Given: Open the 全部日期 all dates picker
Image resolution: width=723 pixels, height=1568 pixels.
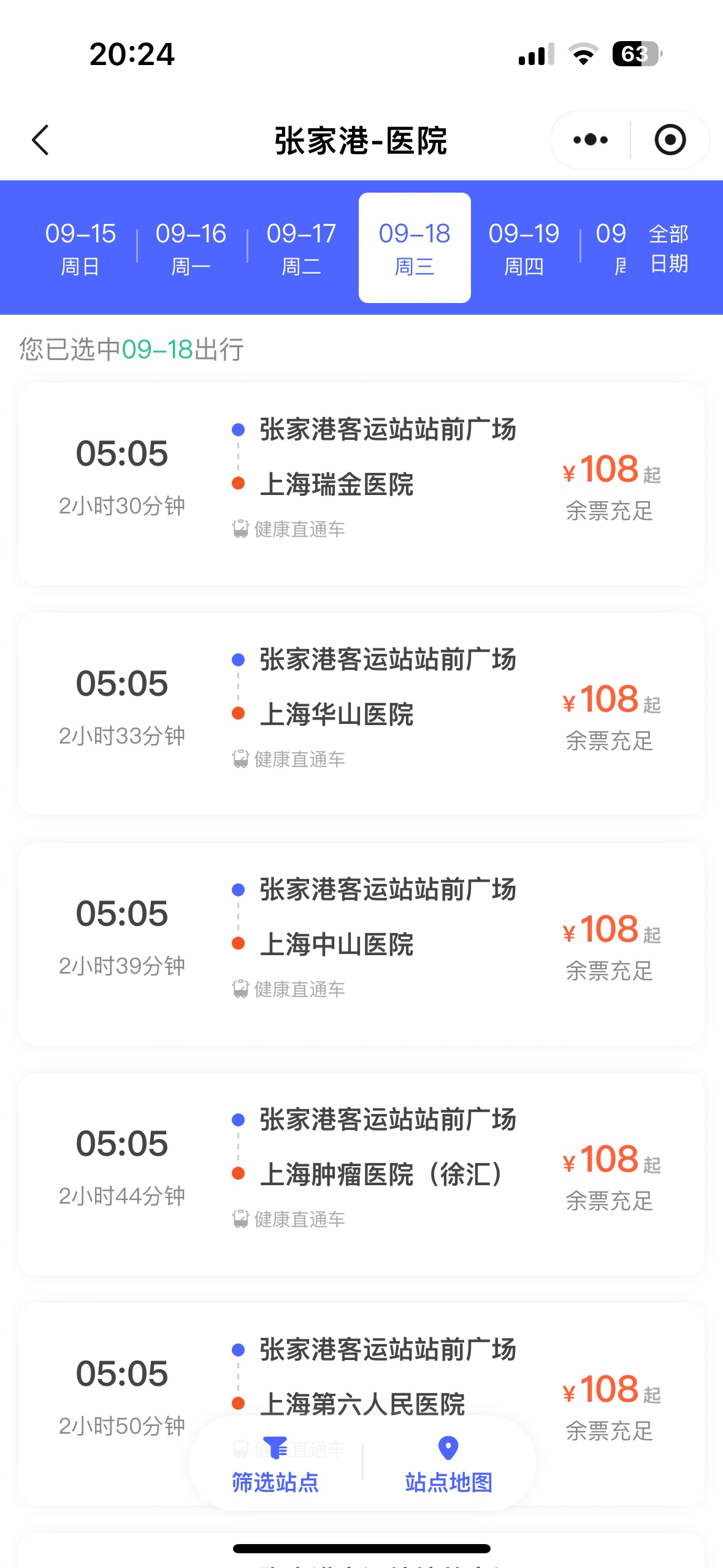Looking at the screenshot, I should pos(668,248).
